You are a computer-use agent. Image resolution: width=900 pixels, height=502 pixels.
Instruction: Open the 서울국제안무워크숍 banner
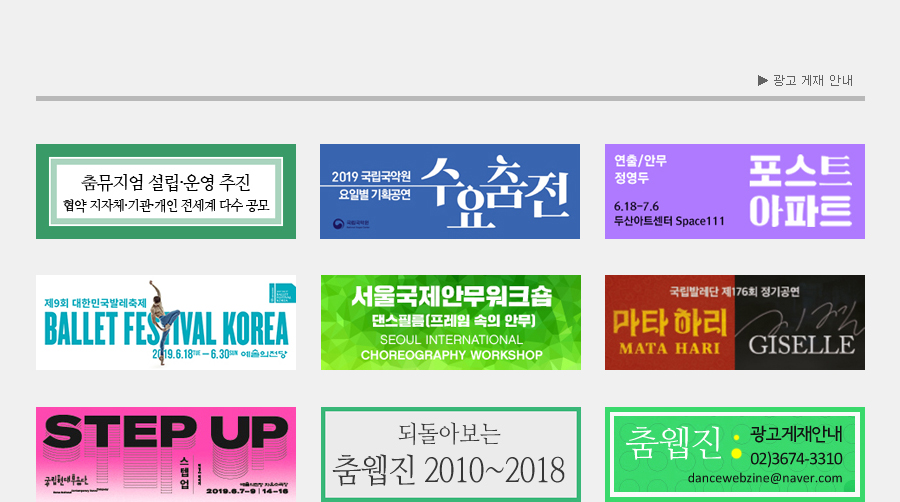450,322
